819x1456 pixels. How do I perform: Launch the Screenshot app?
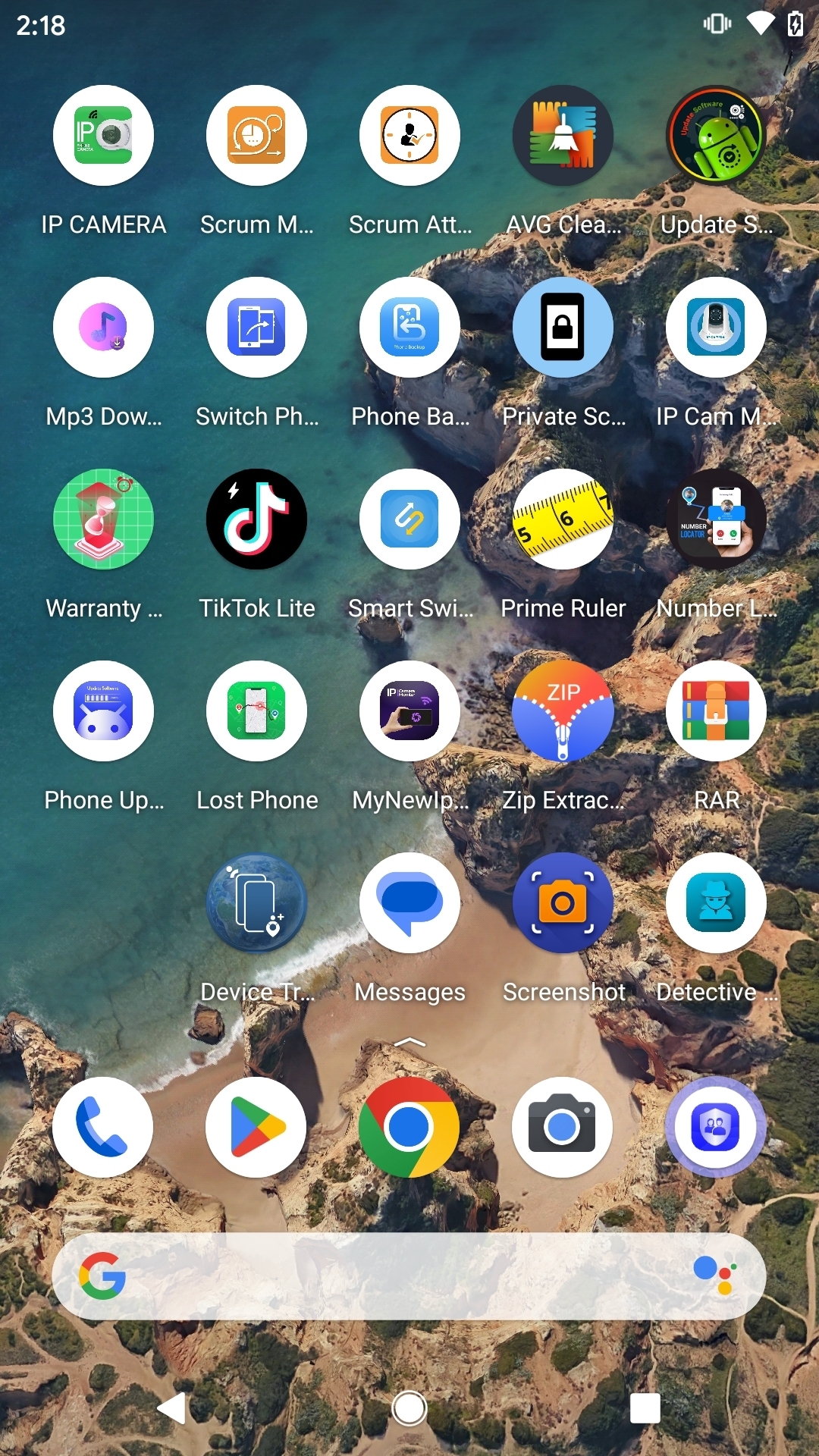(563, 903)
